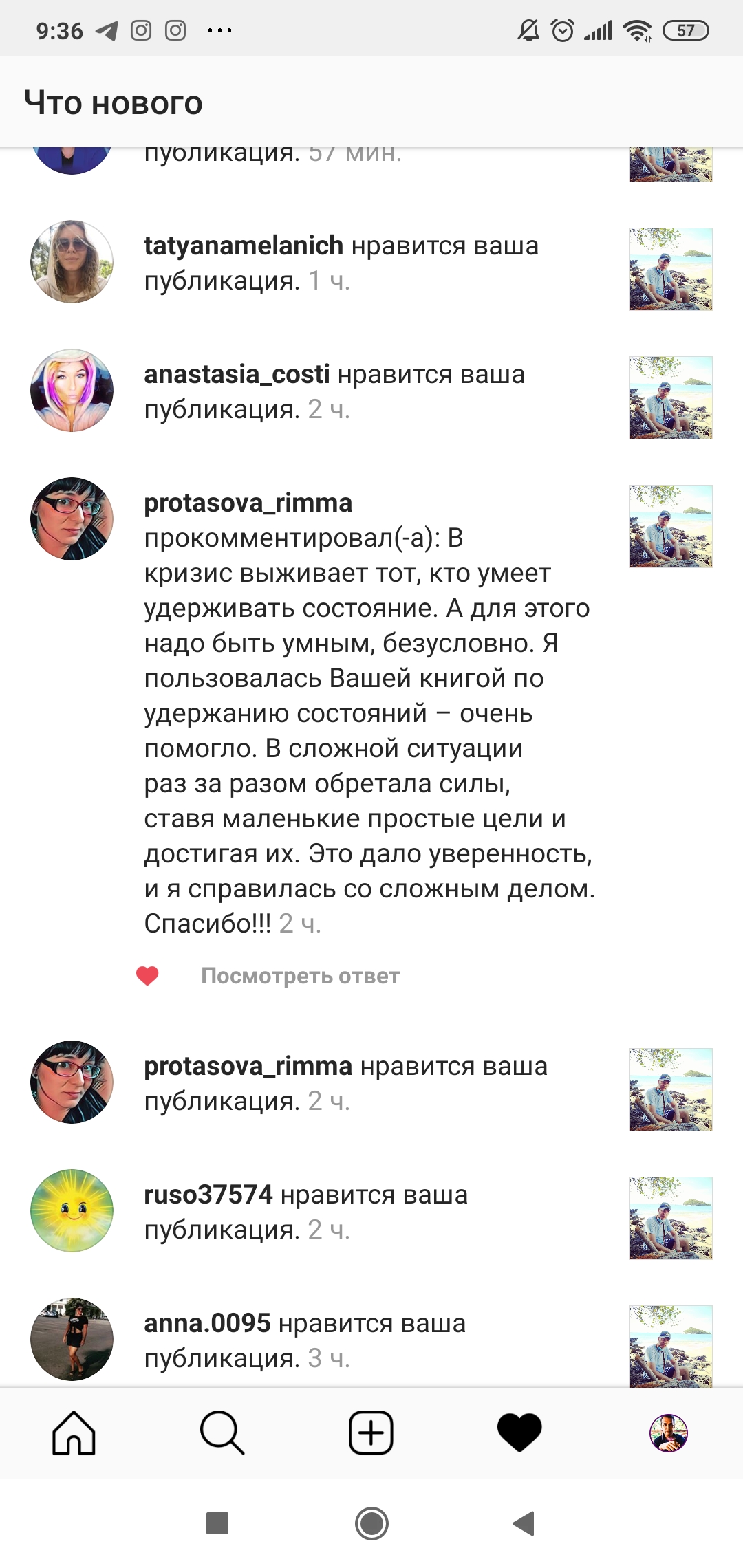
Task: Tap the system back button
Action: pos(524,1523)
